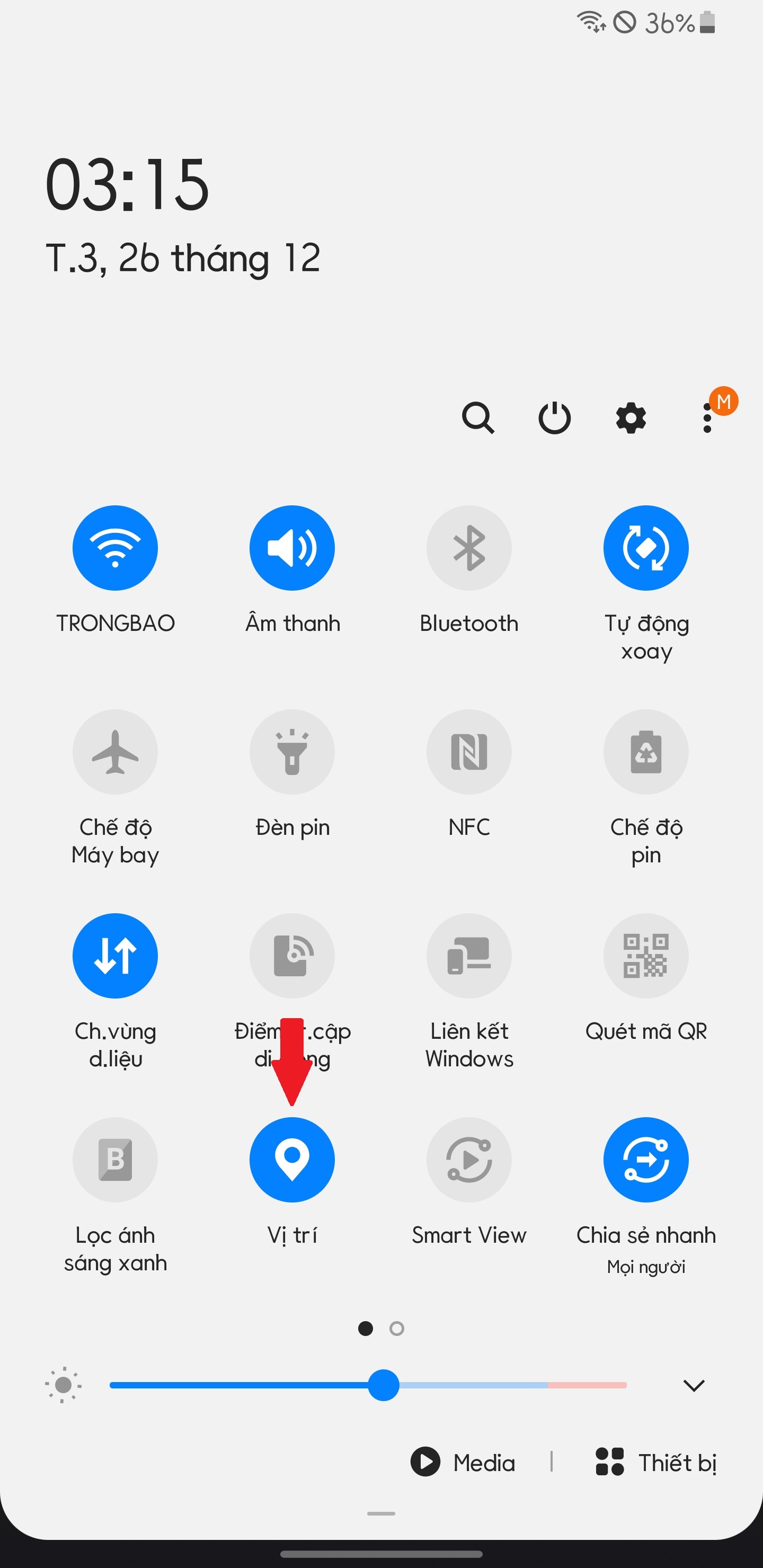This screenshot has width=763, height=1568.
Task: Enable Chế độ Máy bay
Action: pyautogui.click(x=115, y=752)
